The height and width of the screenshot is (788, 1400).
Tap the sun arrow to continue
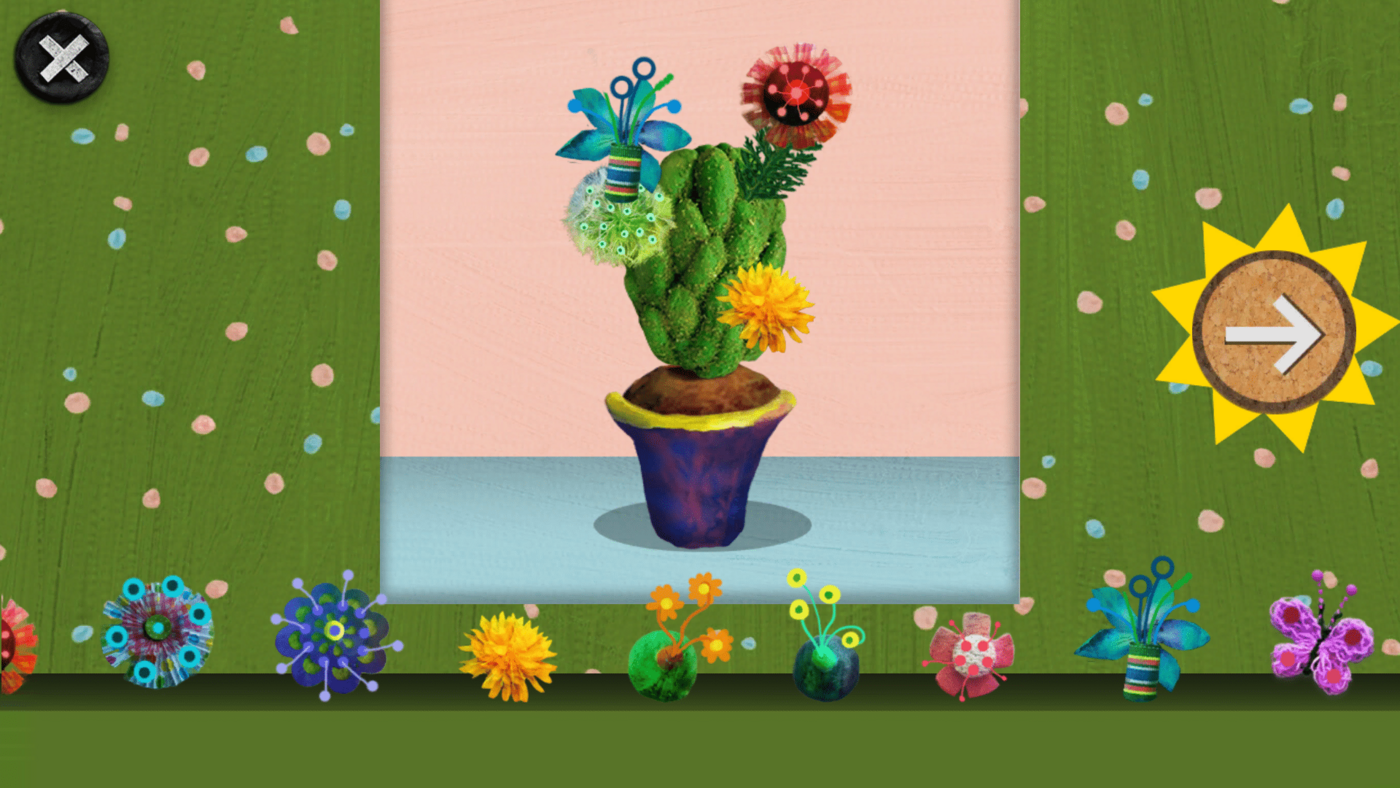tap(1274, 332)
